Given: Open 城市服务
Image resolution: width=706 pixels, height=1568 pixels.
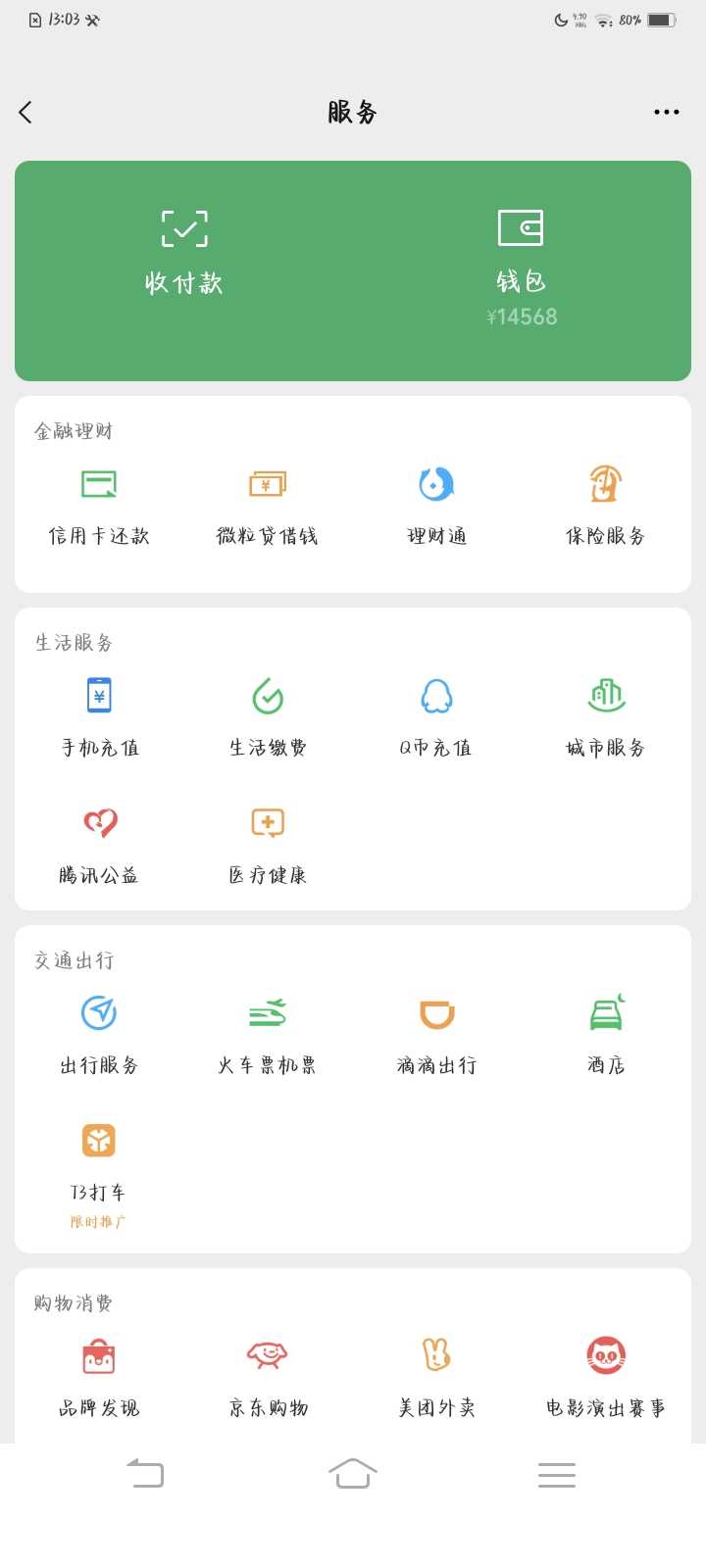Looking at the screenshot, I should (605, 718).
